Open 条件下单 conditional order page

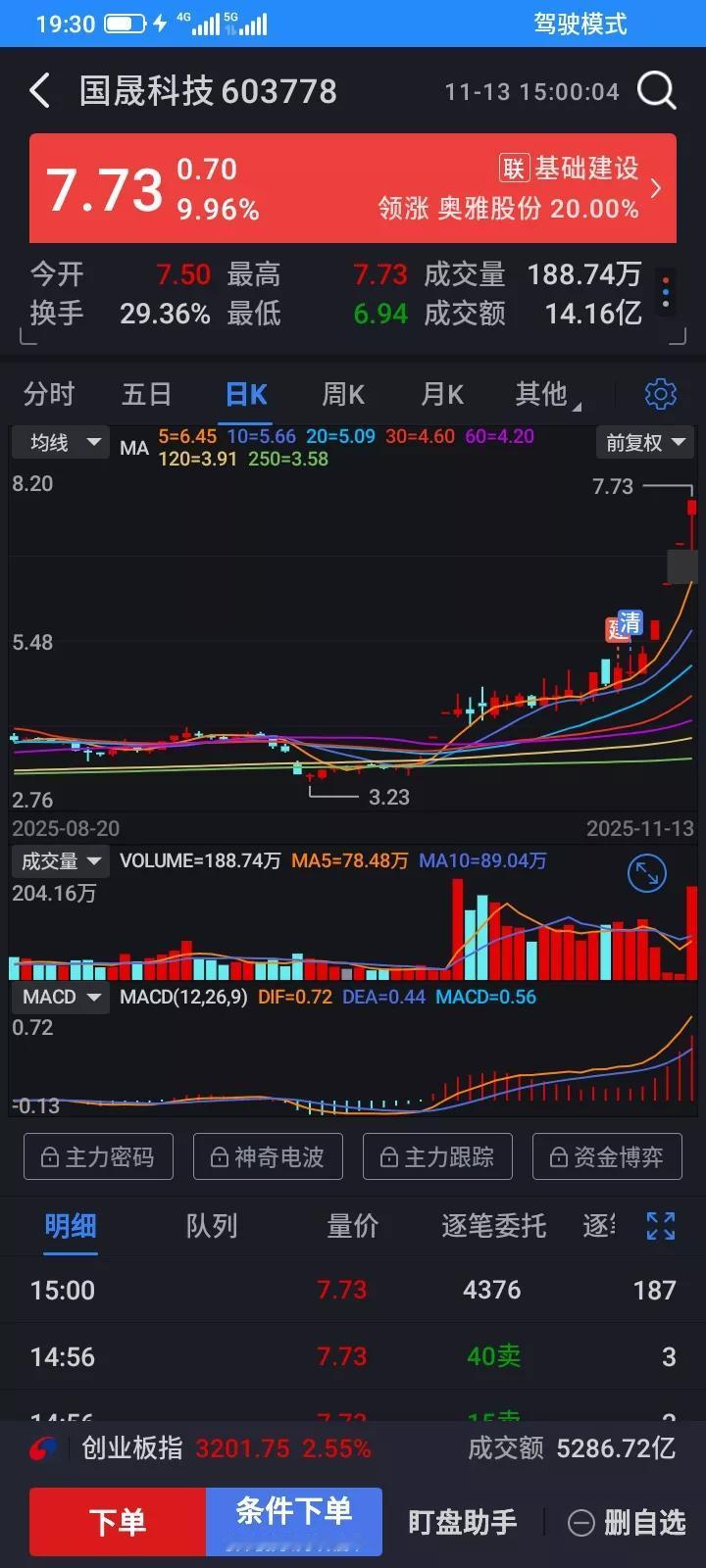(293, 1521)
